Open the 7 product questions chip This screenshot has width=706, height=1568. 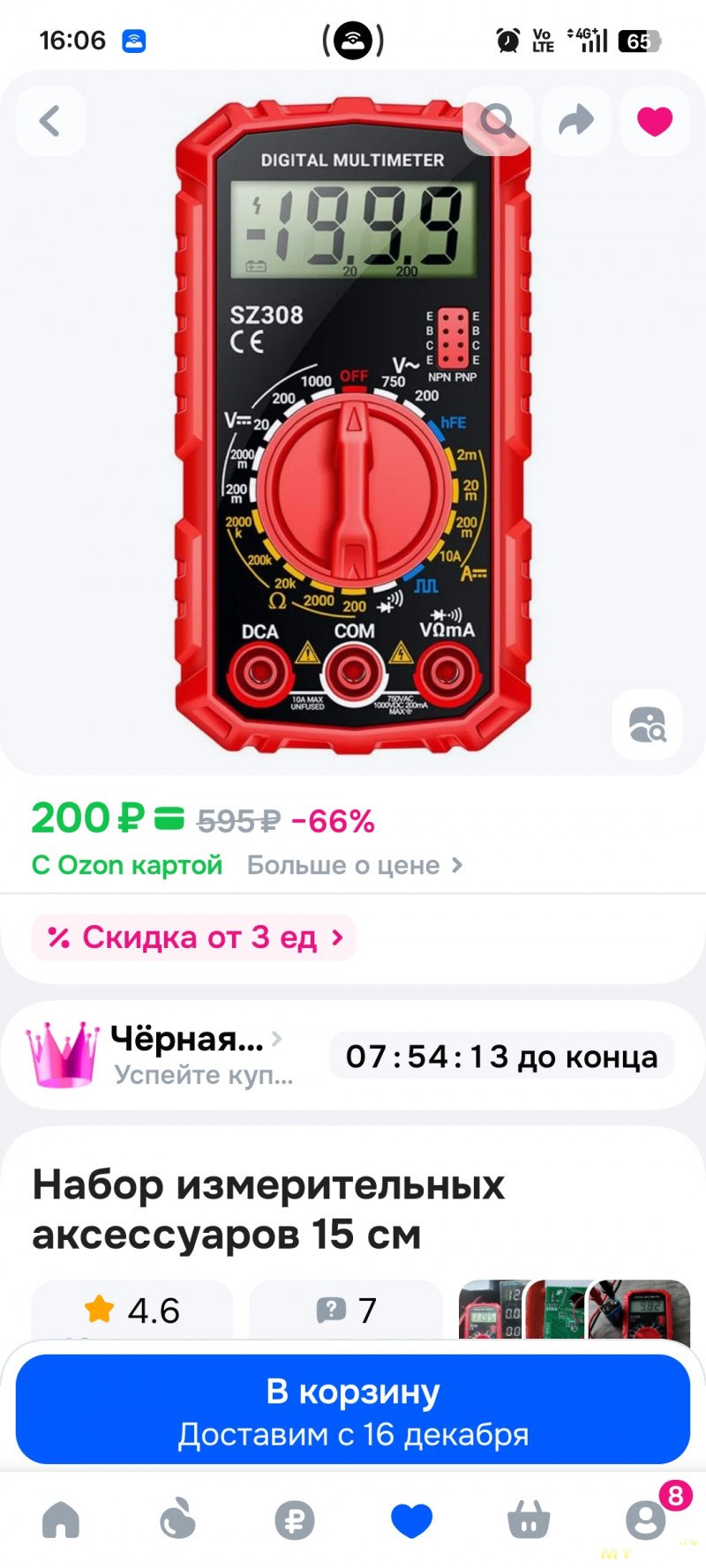tap(346, 1310)
